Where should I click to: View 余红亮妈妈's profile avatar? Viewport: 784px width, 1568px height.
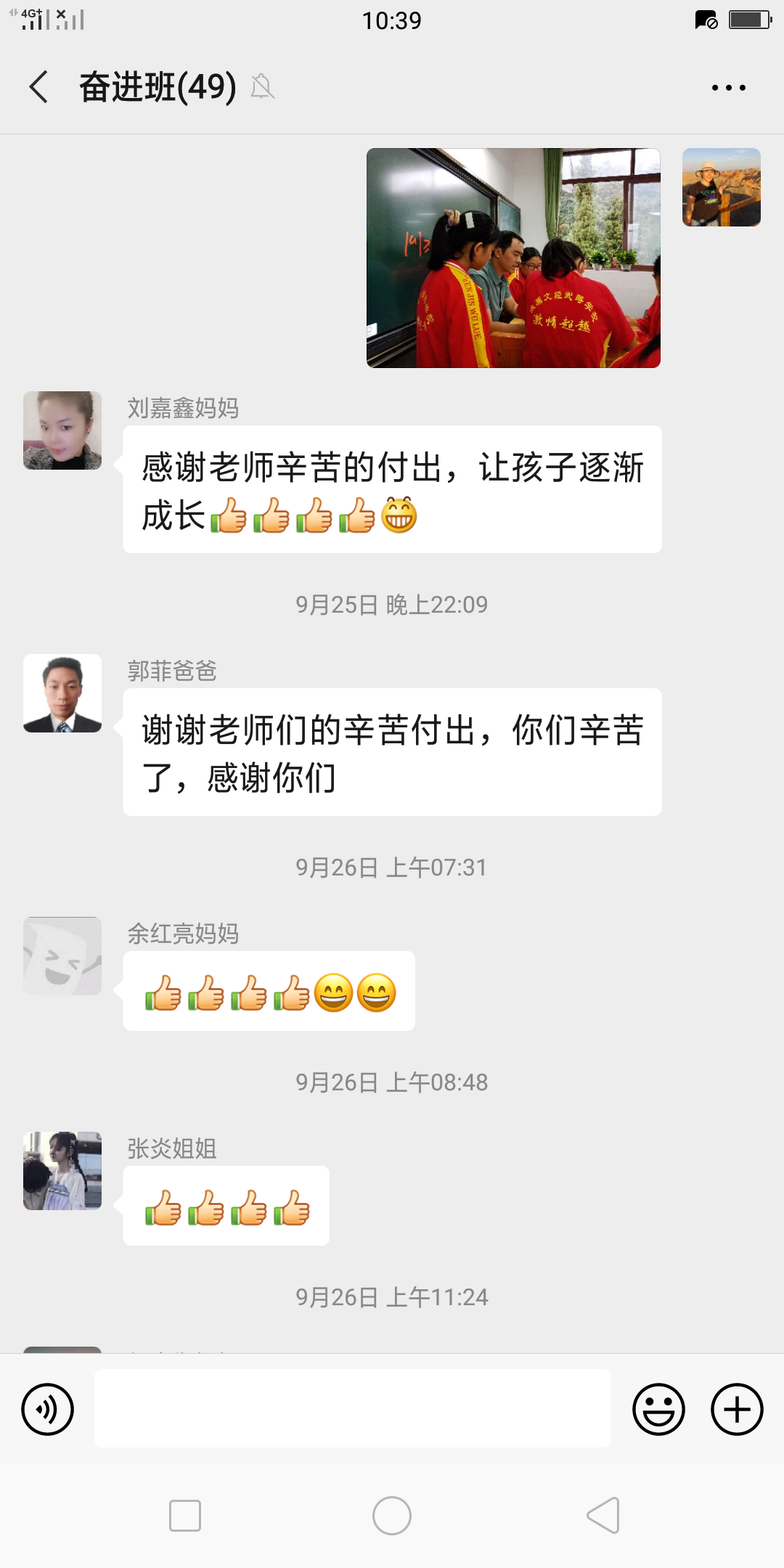point(62,956)
